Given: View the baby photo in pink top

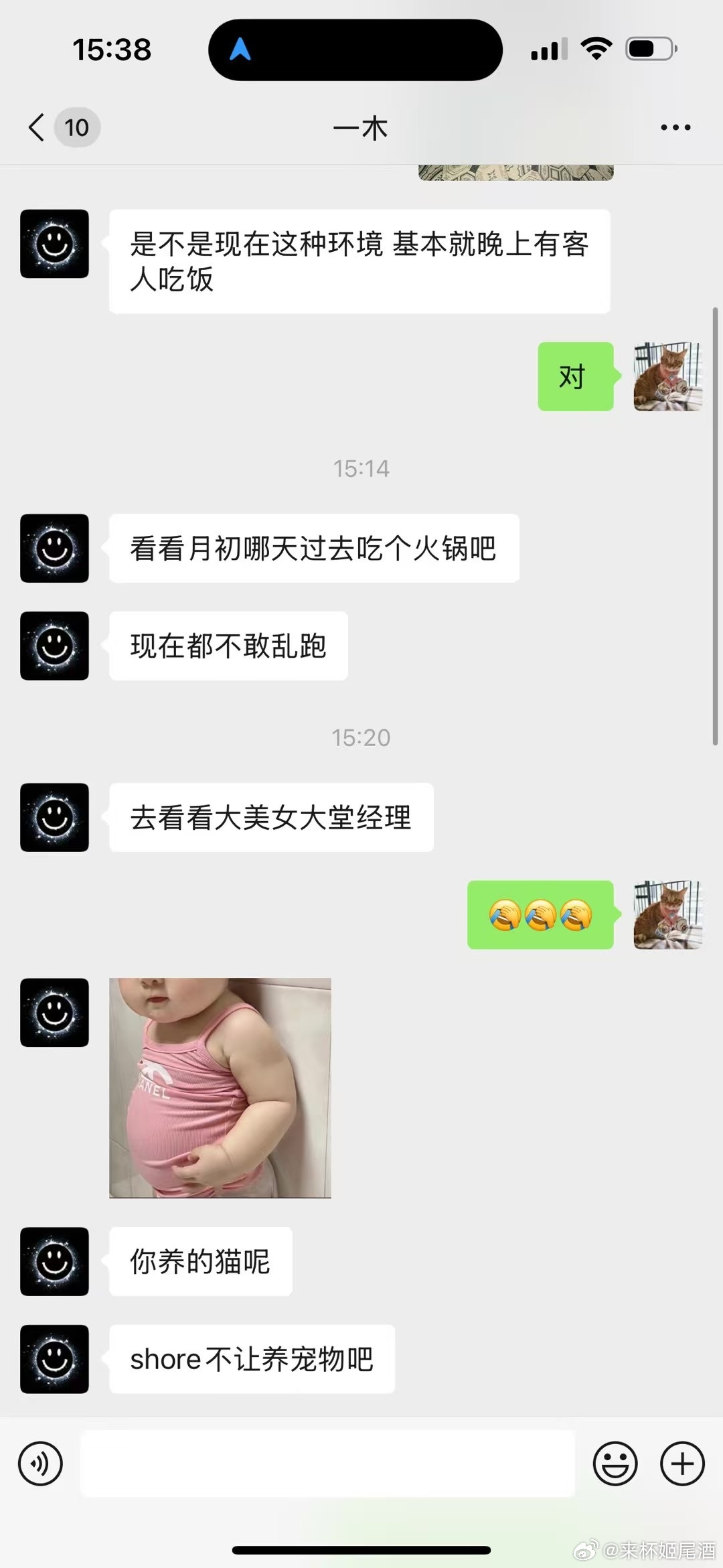Looking at the screenshot, I should coord(220,1088).
